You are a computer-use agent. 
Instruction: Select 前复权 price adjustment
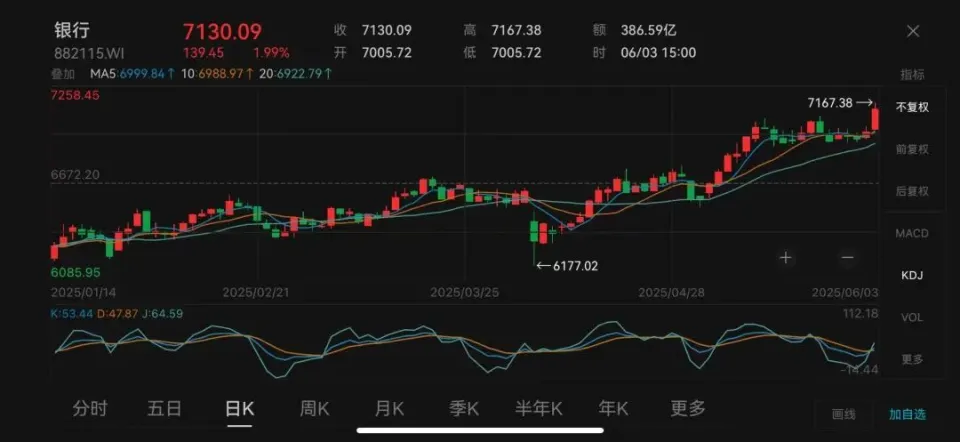tap(911, 149)
